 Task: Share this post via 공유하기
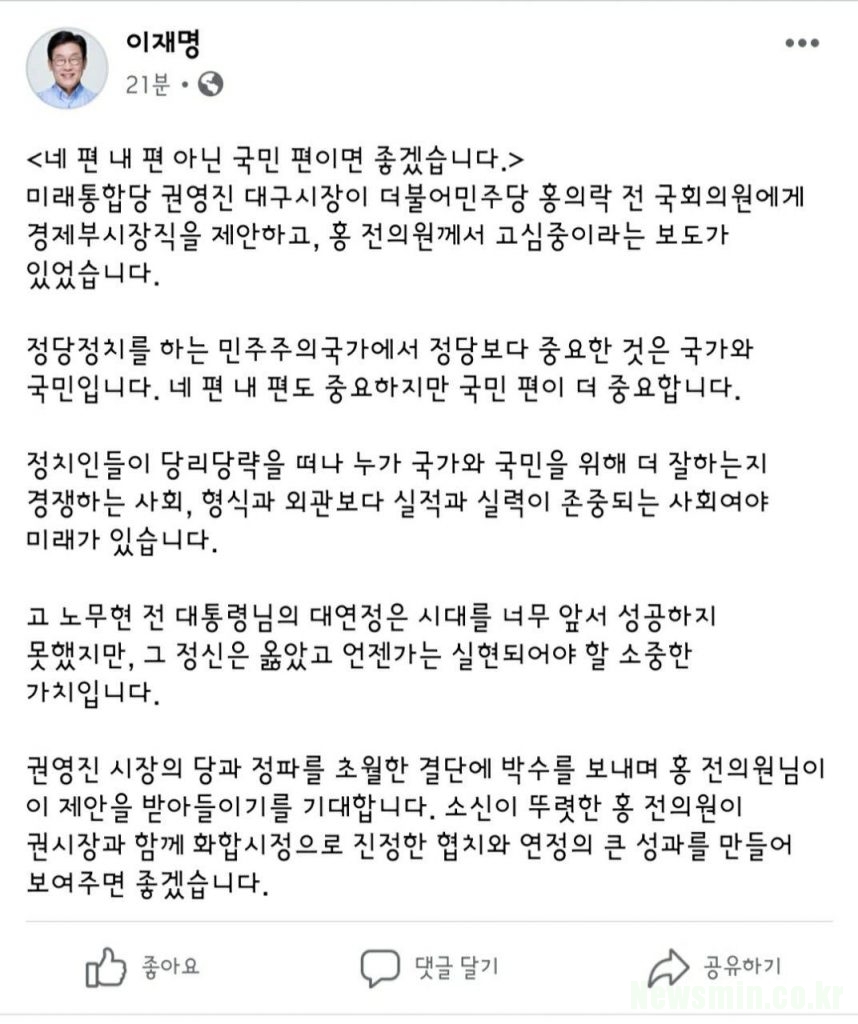(714, 967)
